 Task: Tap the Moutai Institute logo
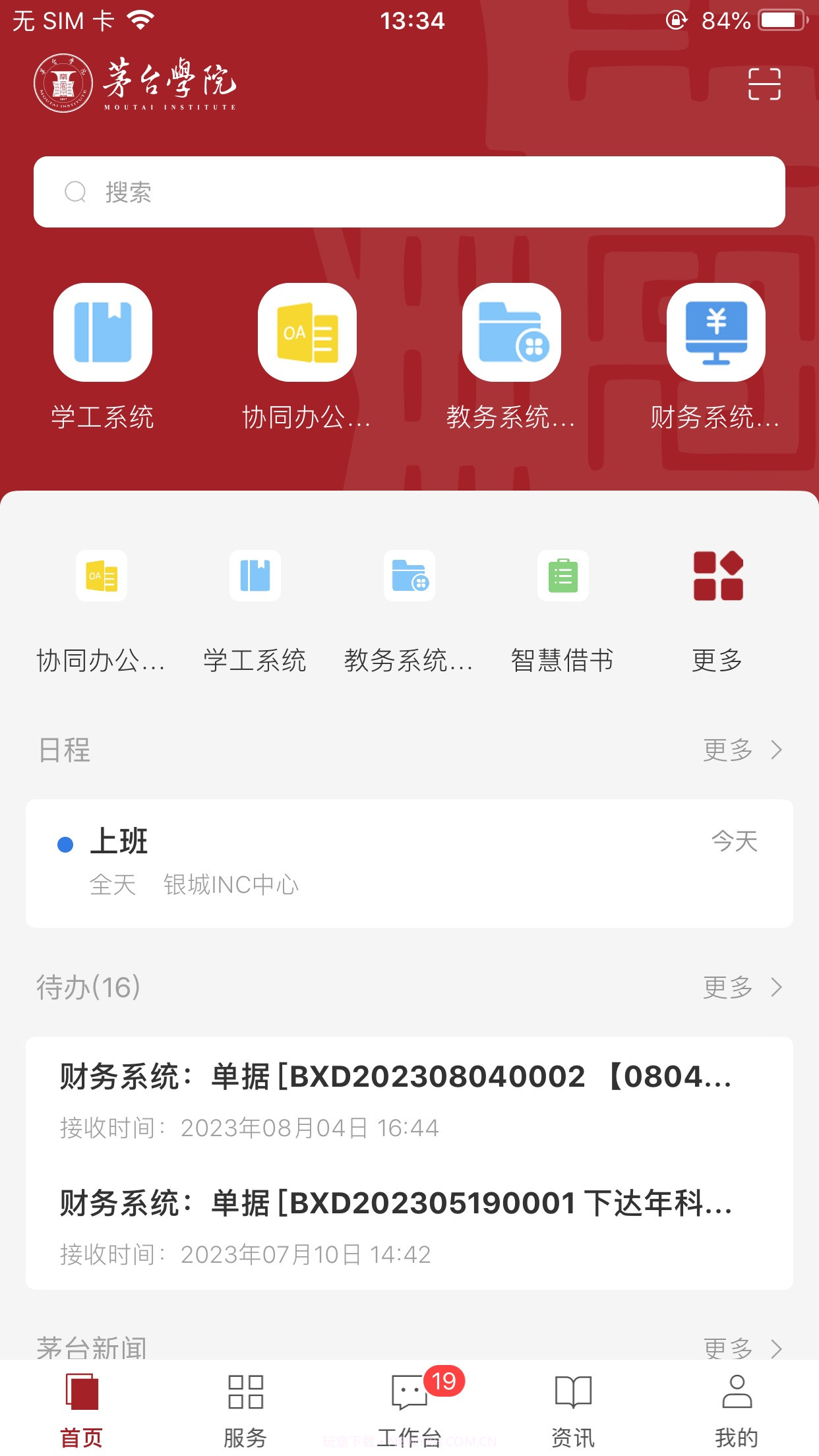coord(135,84)
